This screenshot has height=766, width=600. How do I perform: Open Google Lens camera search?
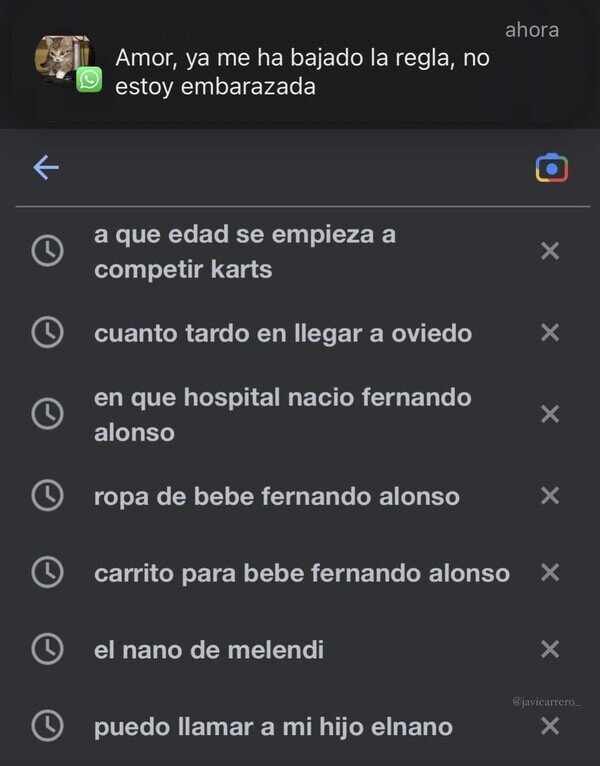551,168
